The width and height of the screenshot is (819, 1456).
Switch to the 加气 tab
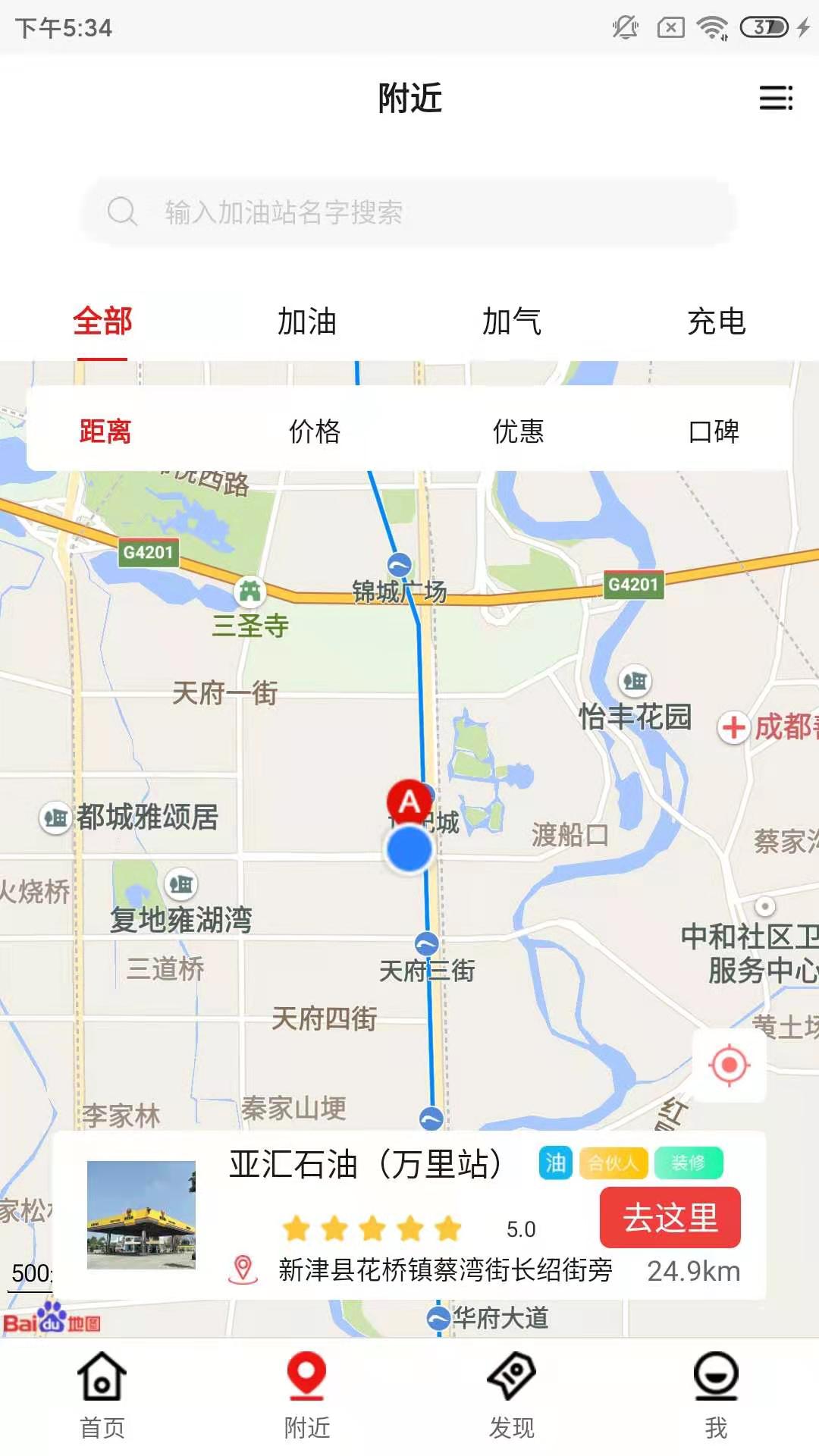(512, 322)
